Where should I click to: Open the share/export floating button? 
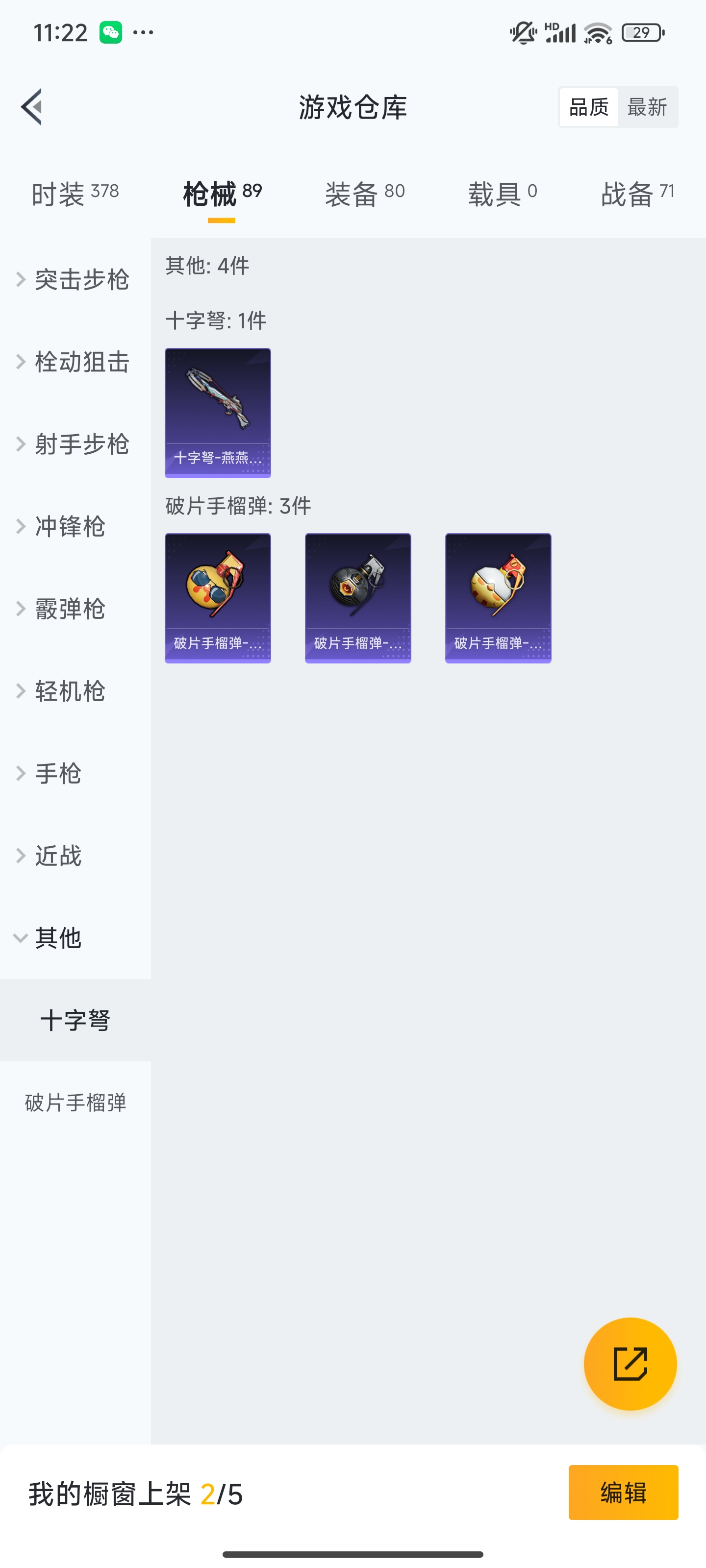coord(631,1364)
